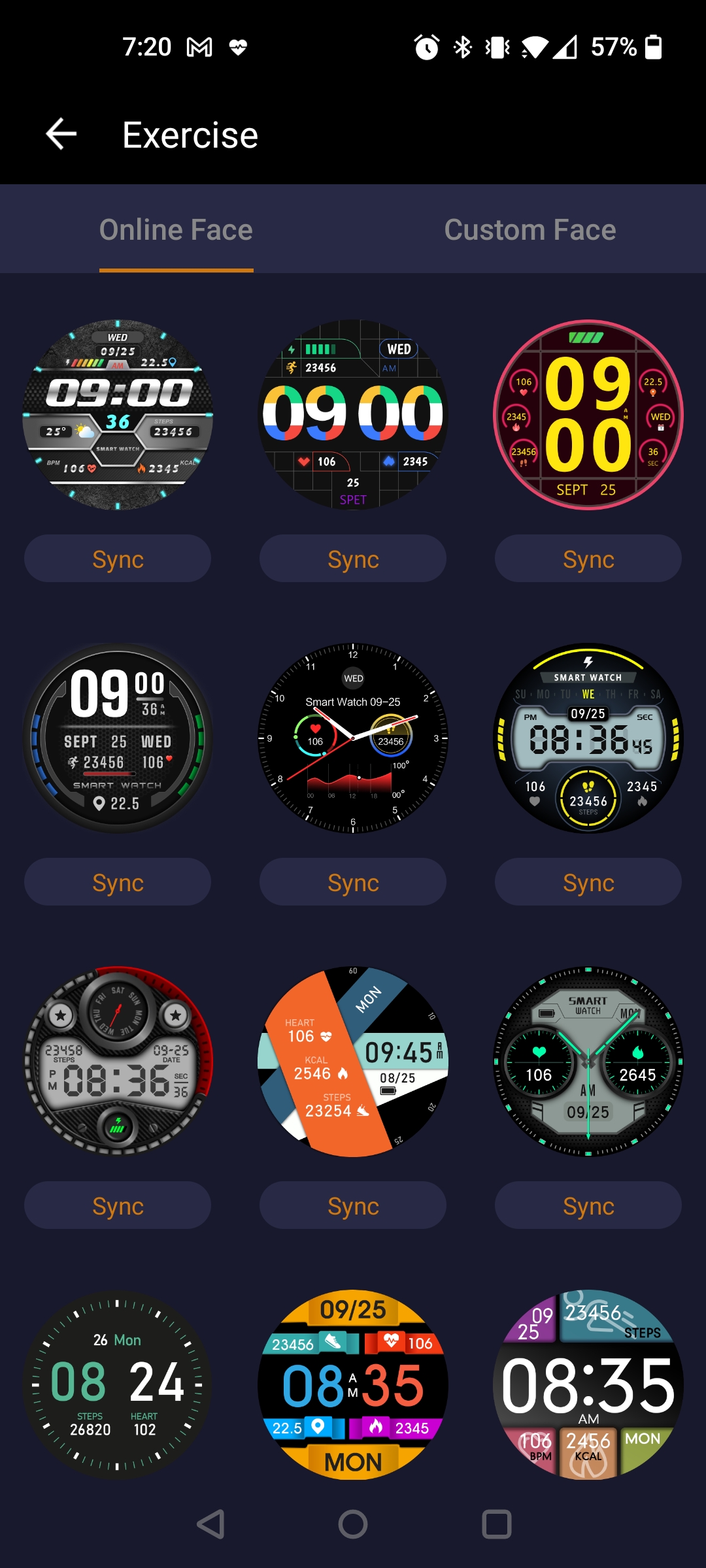Preview the orange-striped 09:45 MON face
Screen dimensions: 706x1568
click(353, 1062)
